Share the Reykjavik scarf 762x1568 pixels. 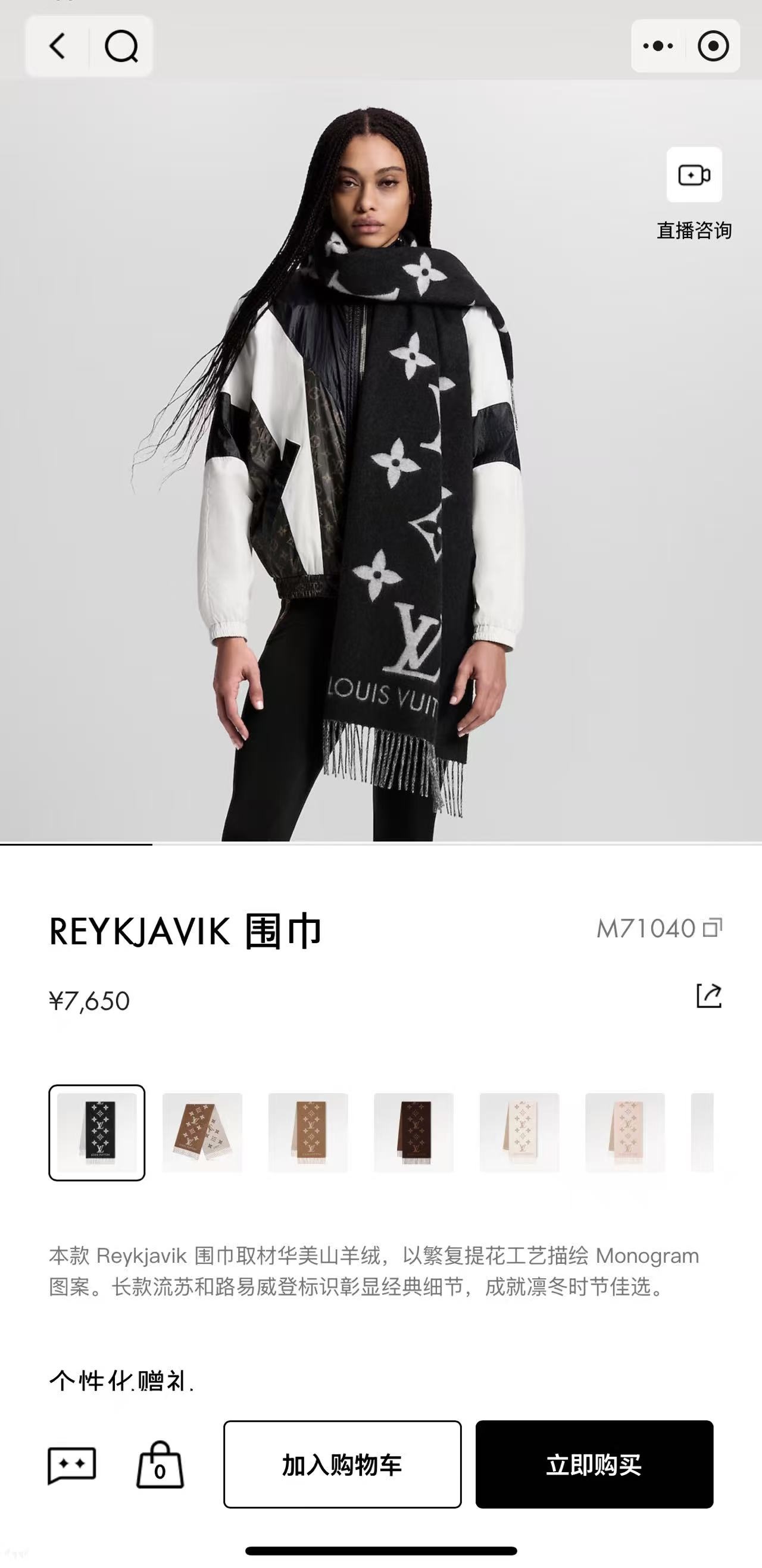click(x=708, y=996)
